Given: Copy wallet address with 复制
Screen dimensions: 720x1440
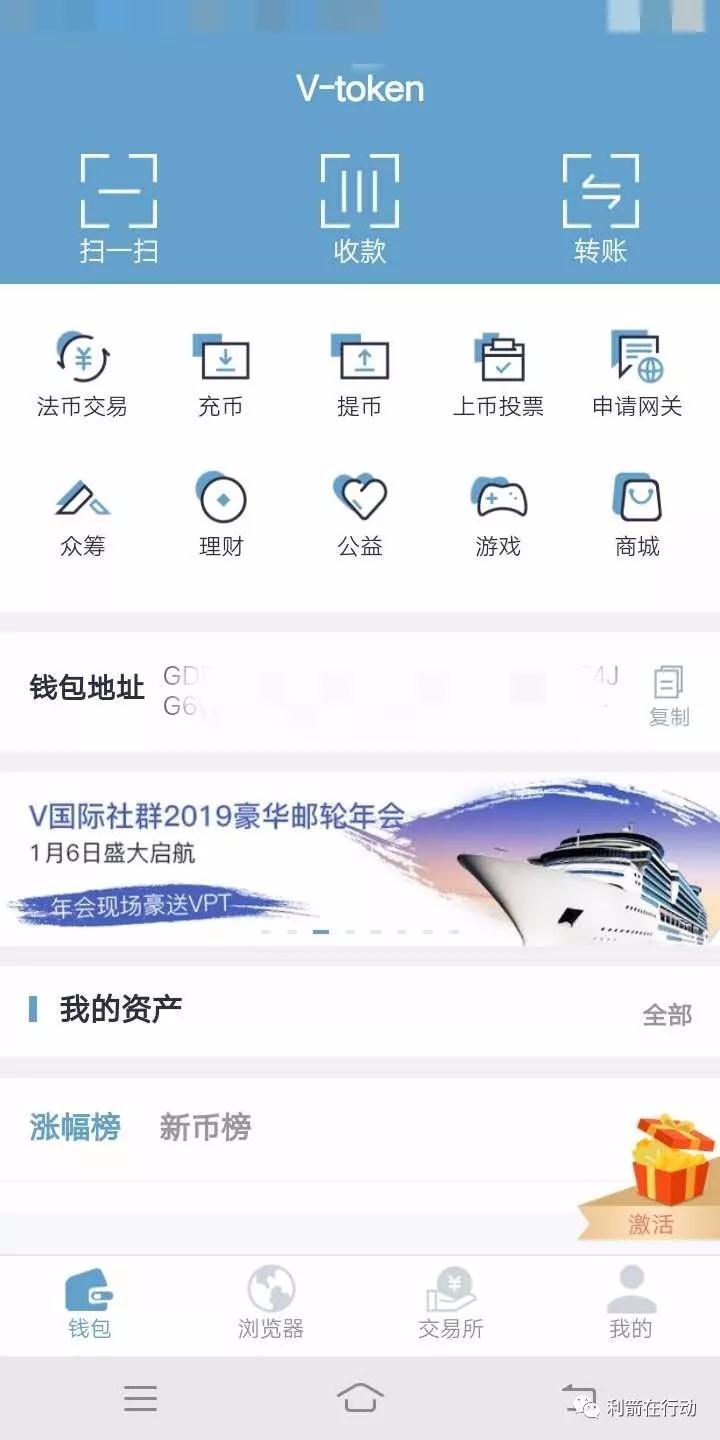Looking at the screenshot, I should coord(668,696).
